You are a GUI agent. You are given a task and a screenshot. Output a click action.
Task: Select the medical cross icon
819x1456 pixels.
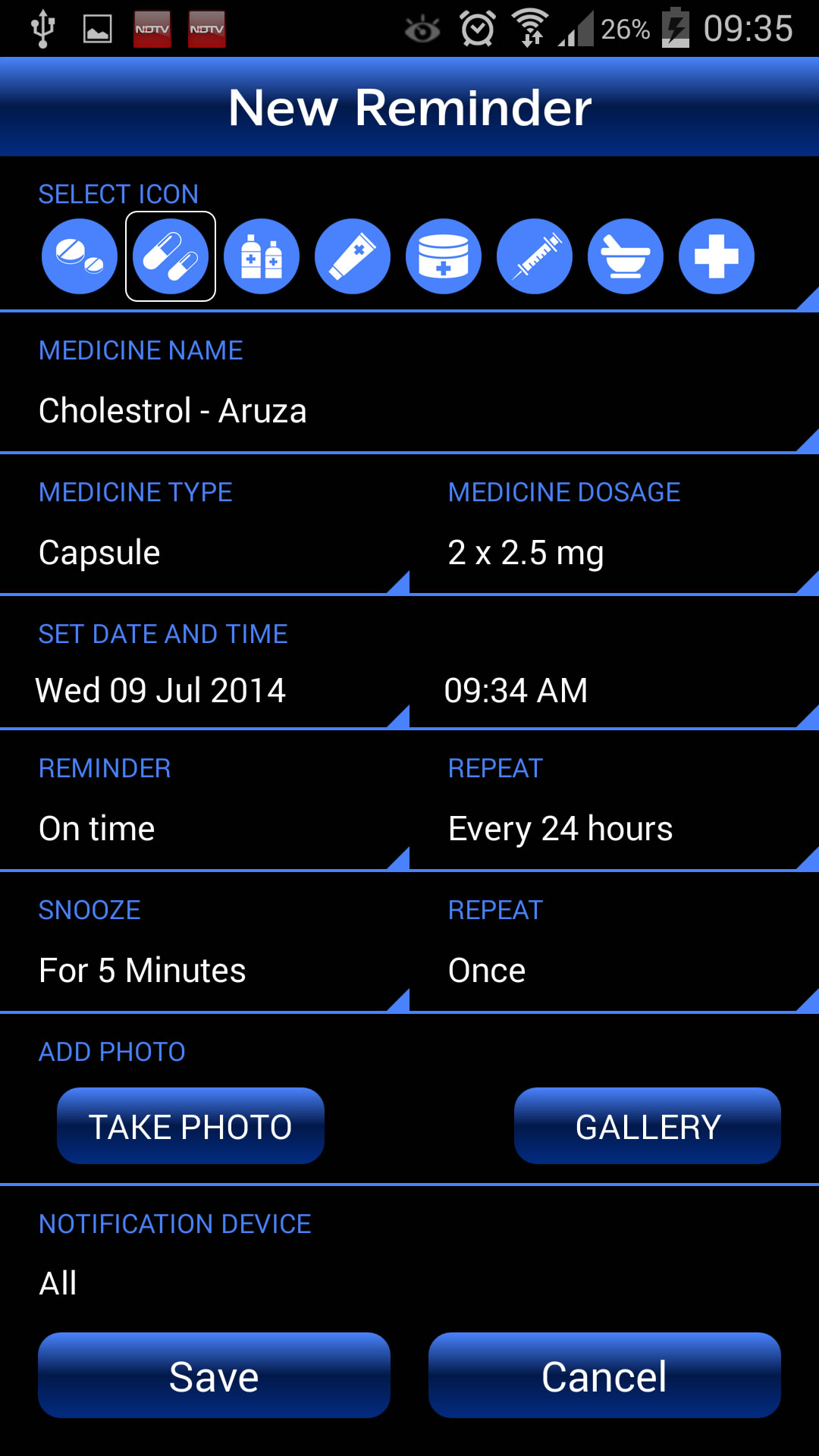pos(717,256)
